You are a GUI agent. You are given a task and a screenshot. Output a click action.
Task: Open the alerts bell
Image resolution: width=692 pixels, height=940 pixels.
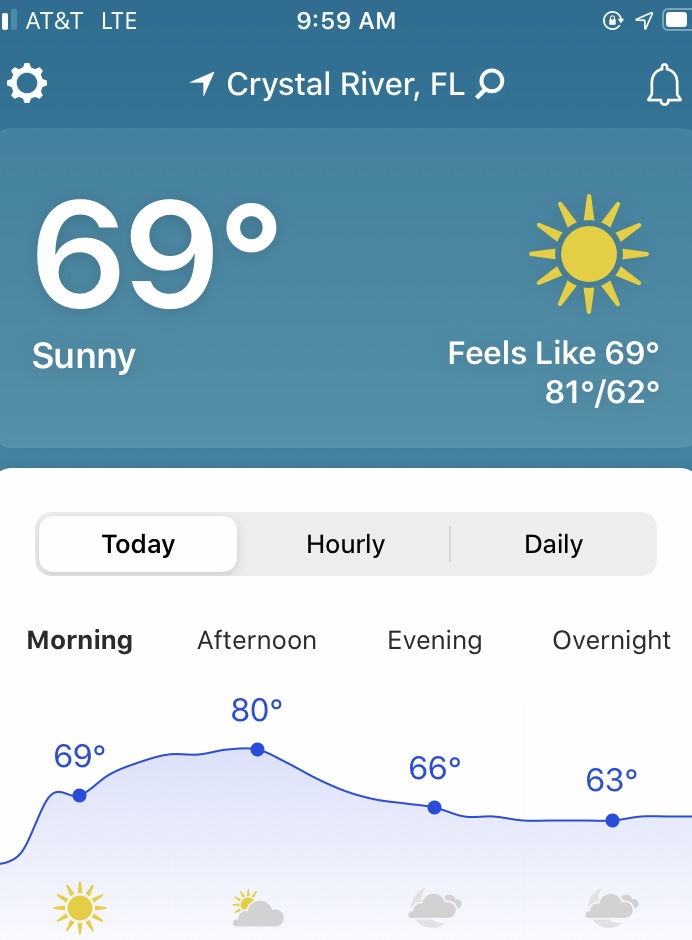pyautogui.click(x=664, y=86)
